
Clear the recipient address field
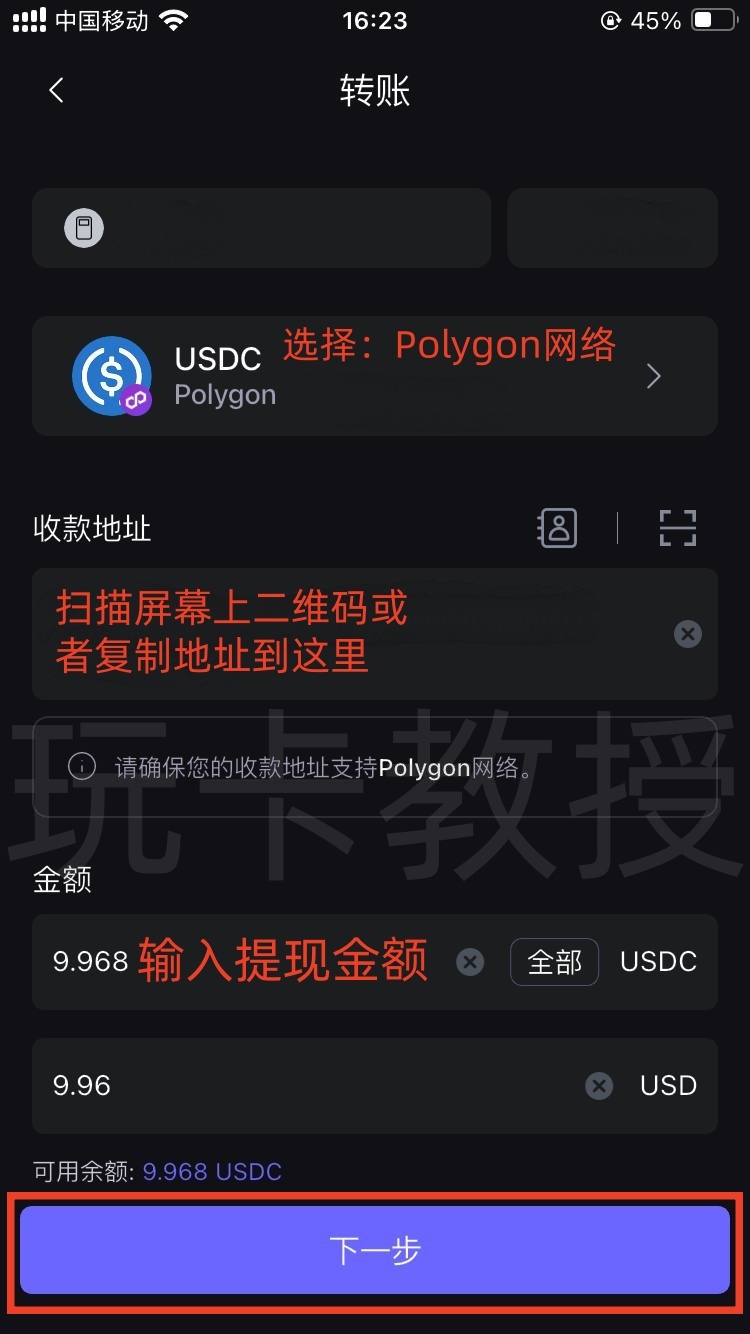click(x=688, y=634)
